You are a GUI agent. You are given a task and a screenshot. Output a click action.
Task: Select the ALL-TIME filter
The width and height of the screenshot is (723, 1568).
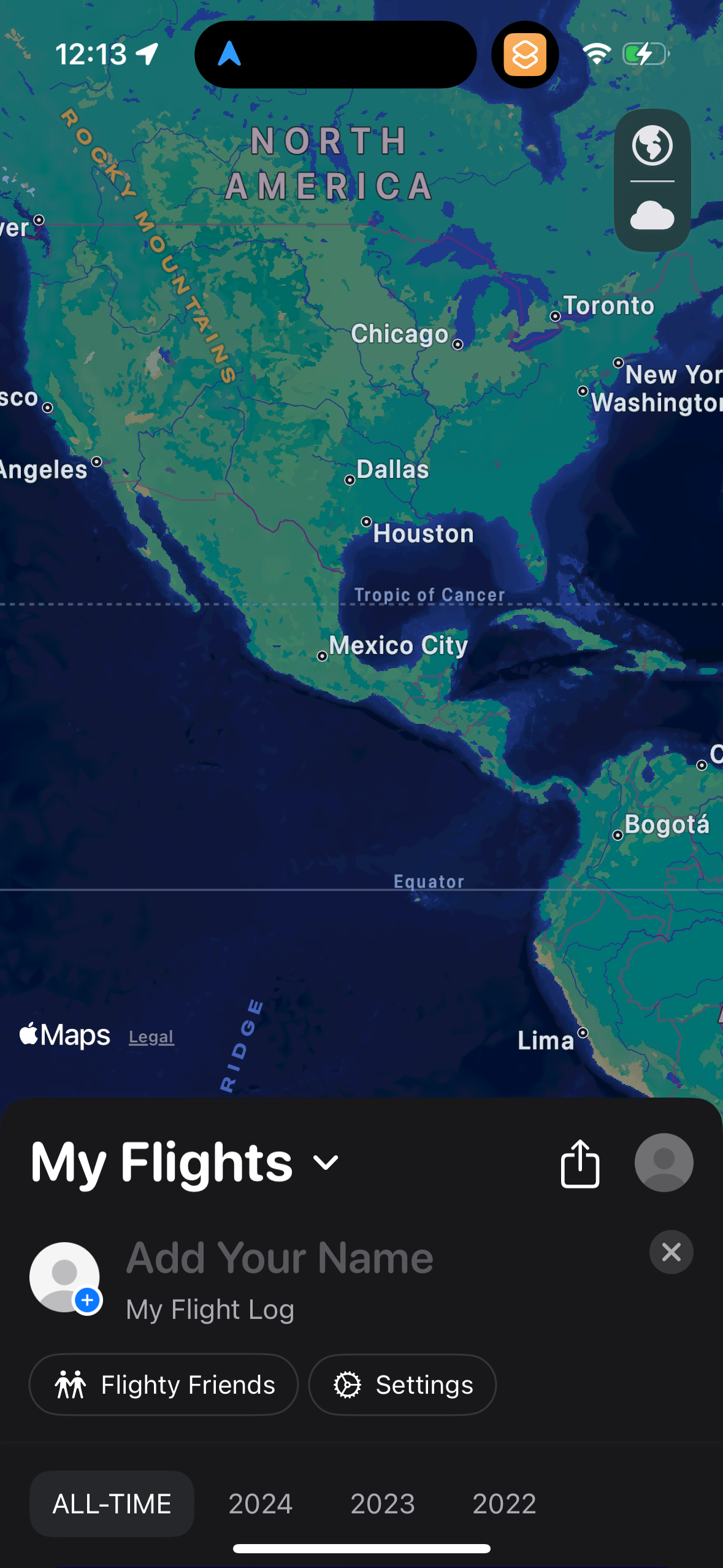coord(112,1504)
